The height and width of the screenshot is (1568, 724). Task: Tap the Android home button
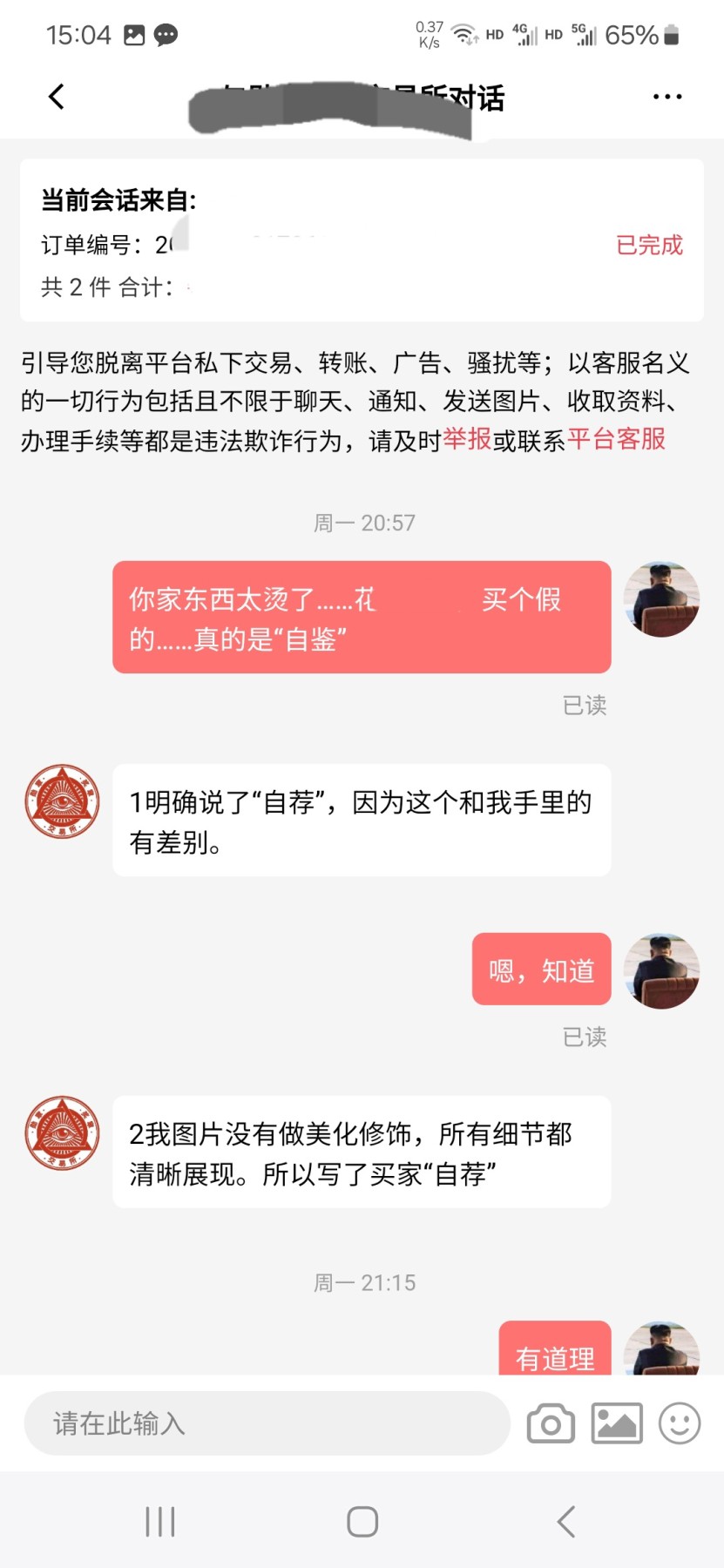click(362, 1523)
